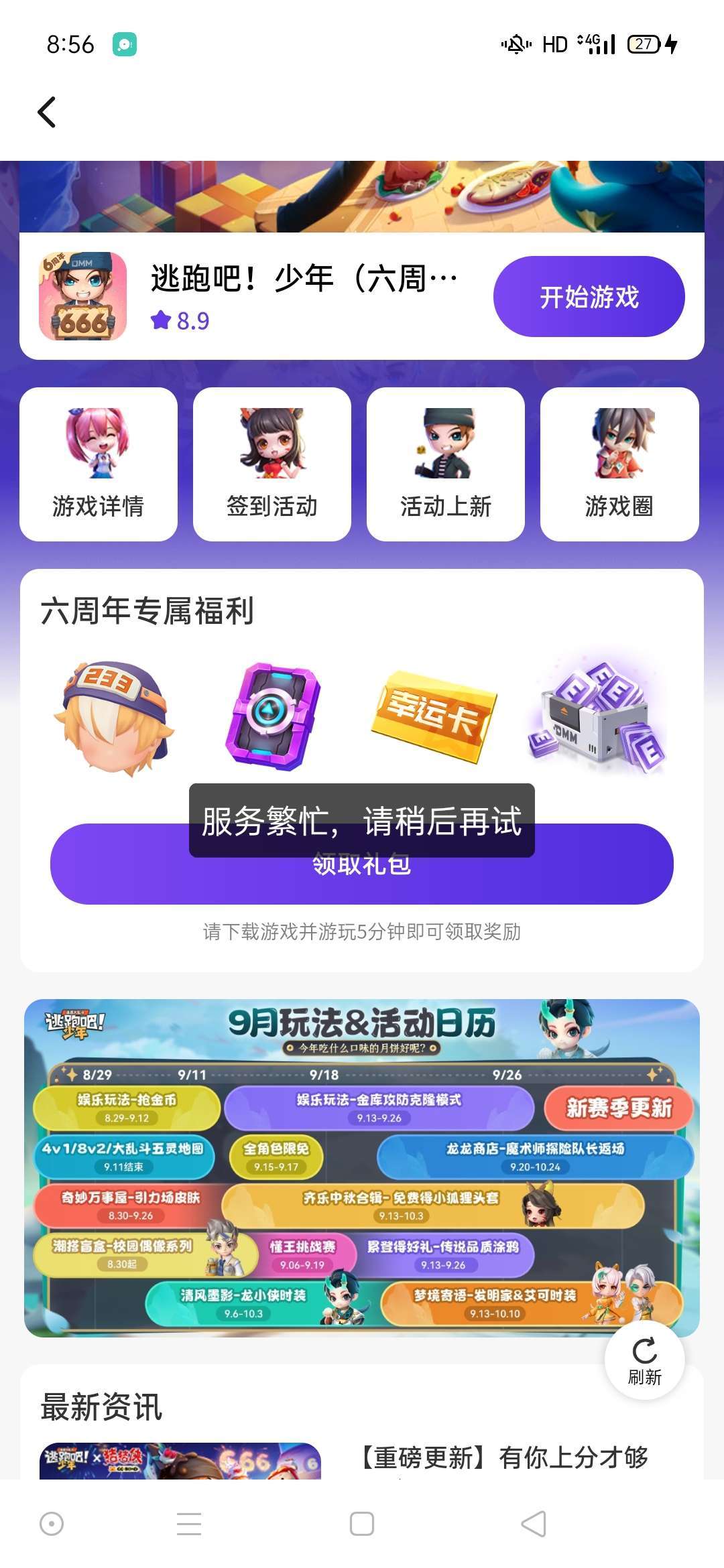Tap the system home button

[362, 1524]
